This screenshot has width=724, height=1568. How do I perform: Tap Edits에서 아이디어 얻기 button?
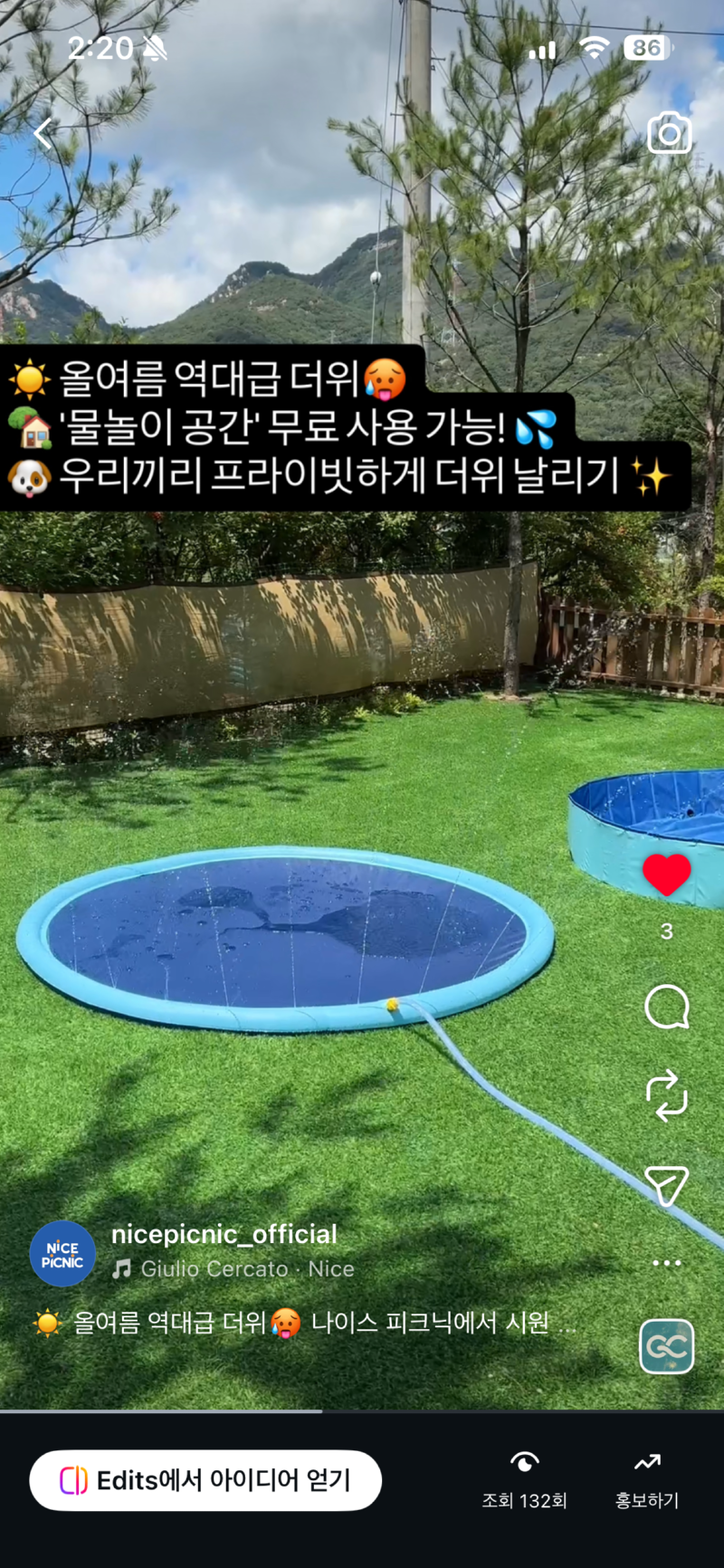(x=205, y=1480)
